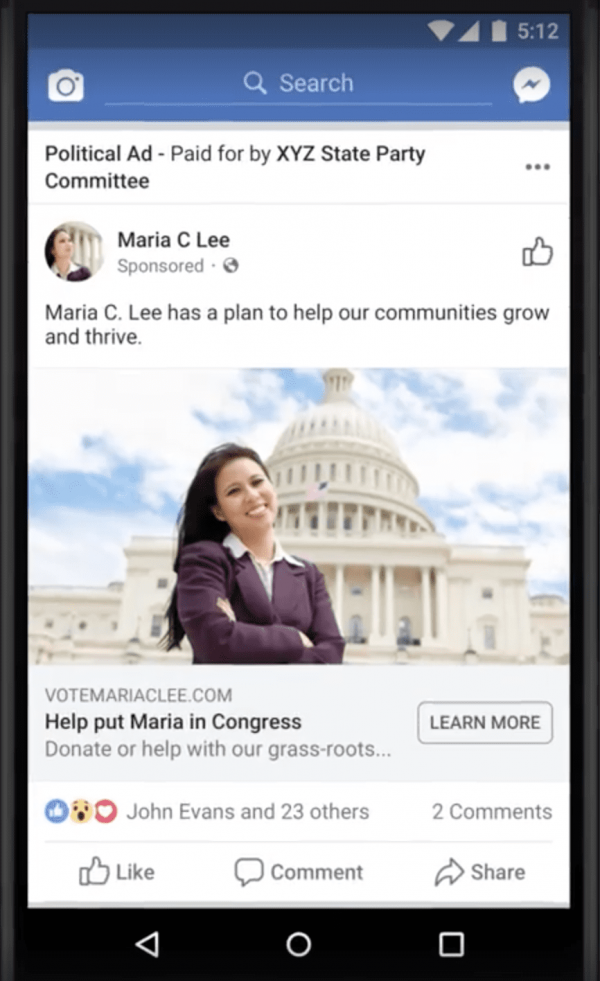600x981 pixels.
Task: Like this sponsored post
Action: click(x=117, y=872)
